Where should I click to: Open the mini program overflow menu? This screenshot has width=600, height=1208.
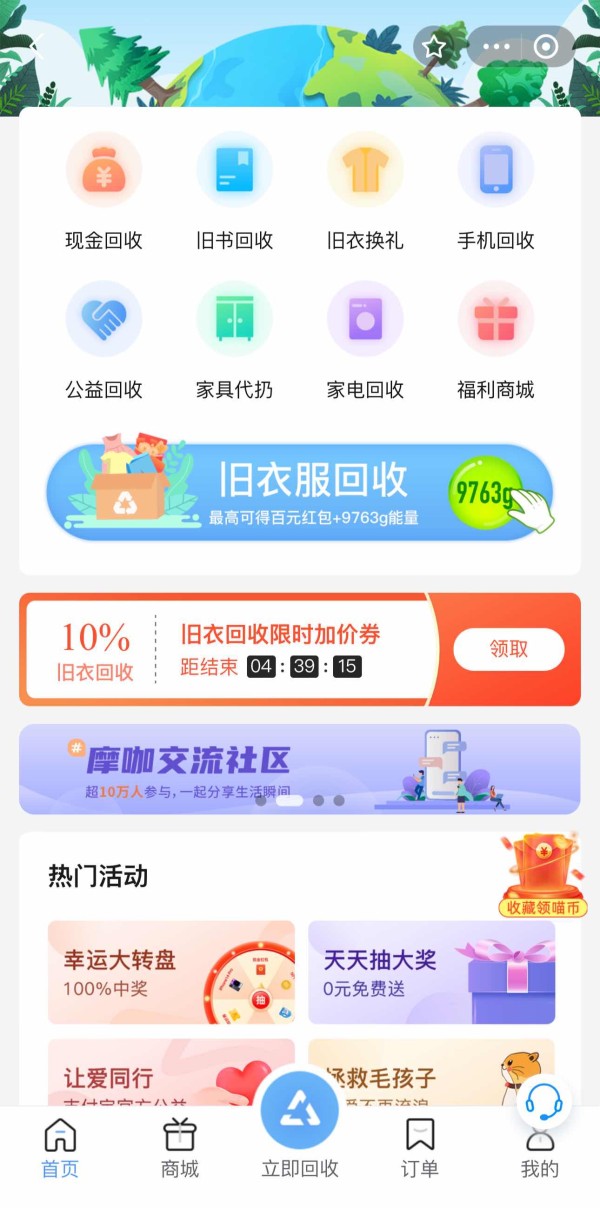point(496,47)
